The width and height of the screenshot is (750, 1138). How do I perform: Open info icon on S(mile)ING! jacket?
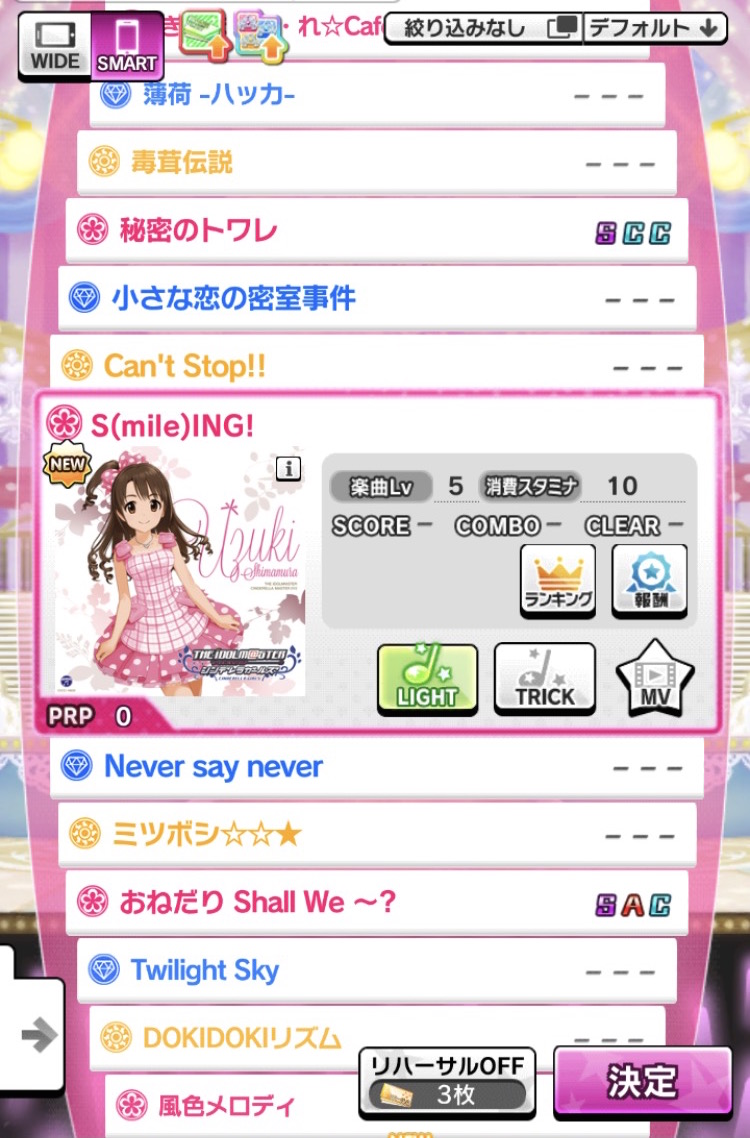coord(288,468)
